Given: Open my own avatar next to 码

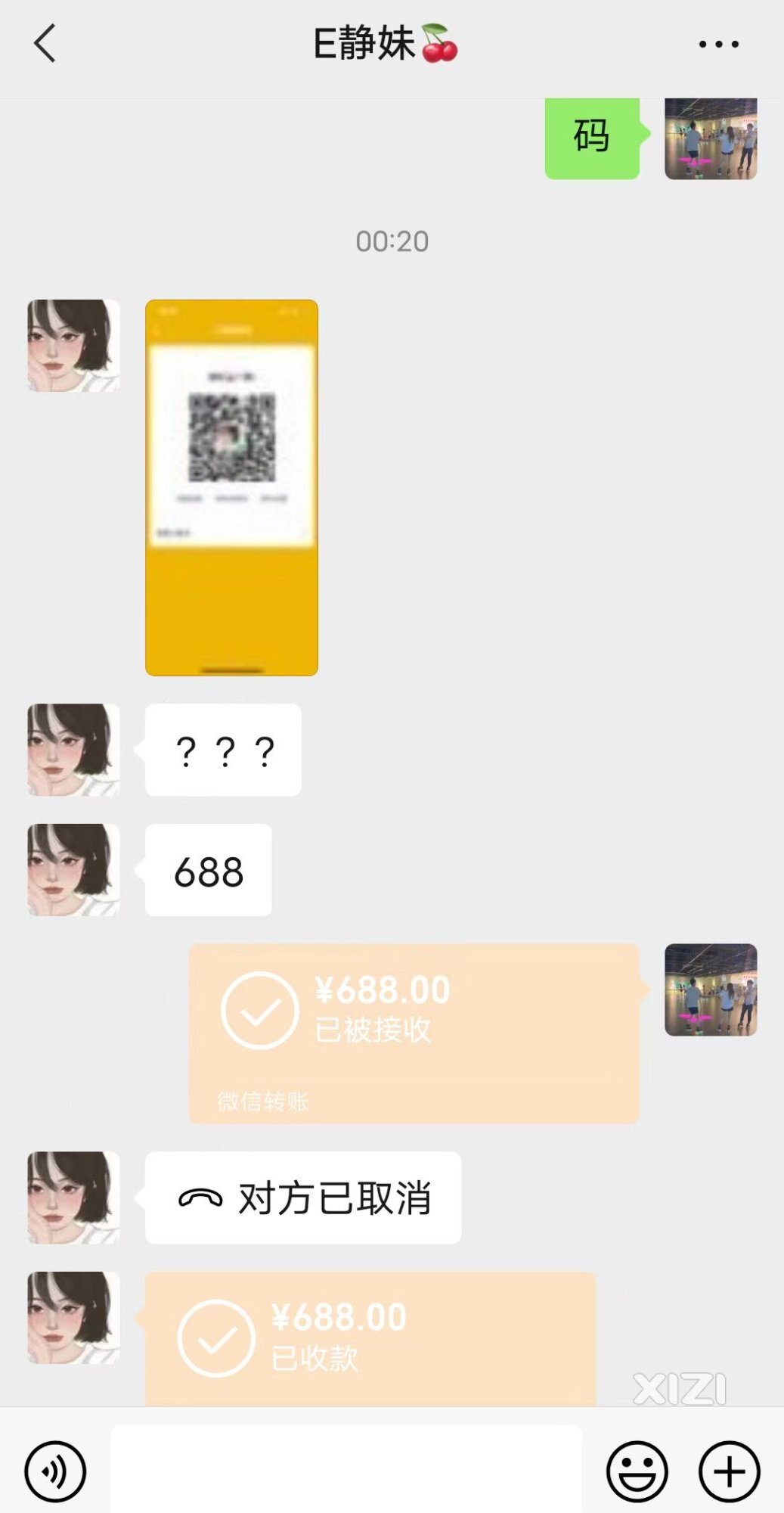Looking at the screenshot, I should click(x=711, y=138).
